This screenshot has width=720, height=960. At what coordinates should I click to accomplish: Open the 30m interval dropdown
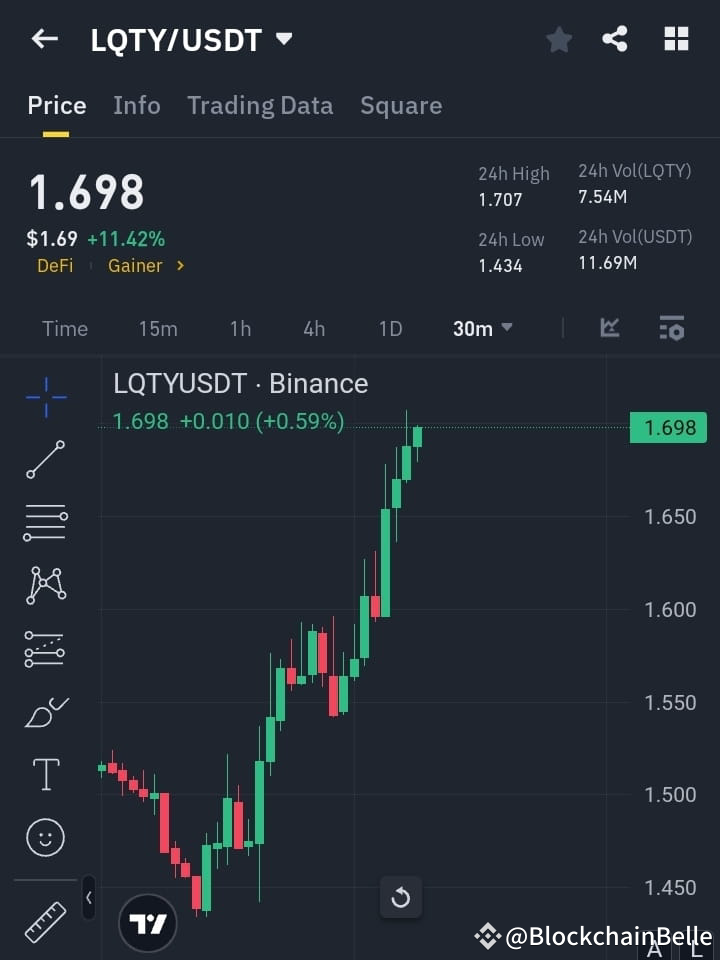click(482, 328)
